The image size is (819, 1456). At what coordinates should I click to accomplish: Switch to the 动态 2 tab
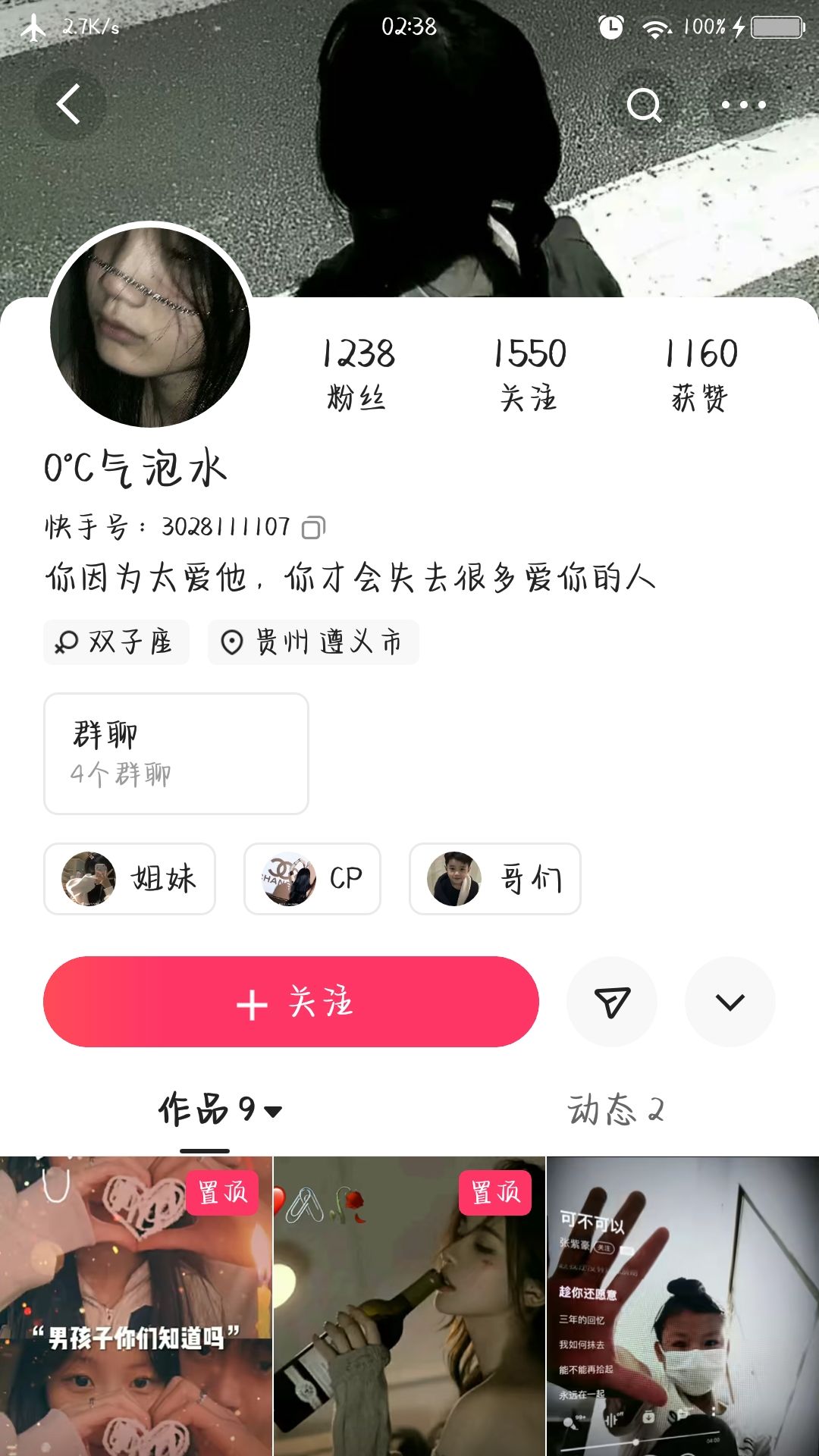[615, 1110]
